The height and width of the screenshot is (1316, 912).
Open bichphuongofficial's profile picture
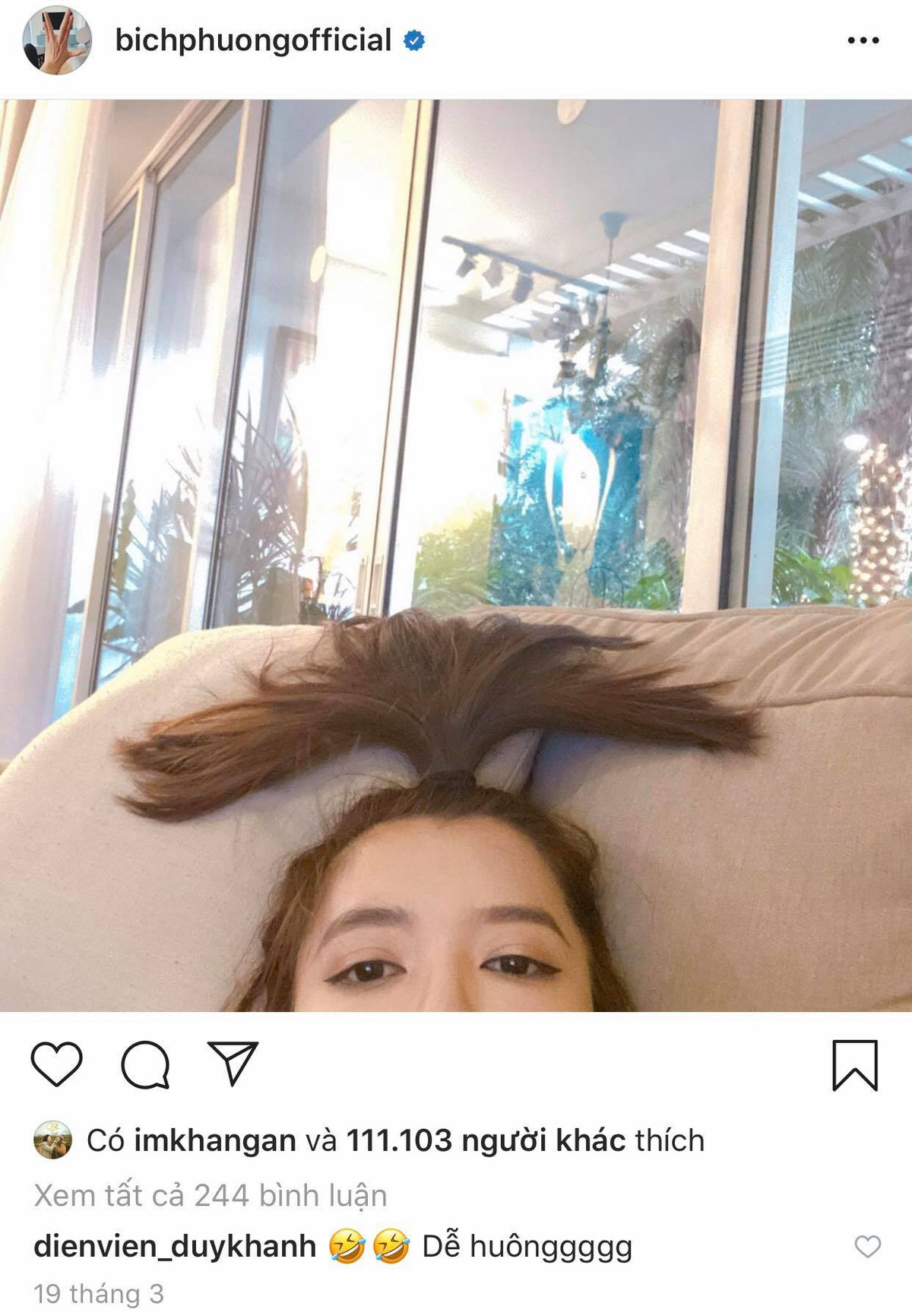[57, 40]
